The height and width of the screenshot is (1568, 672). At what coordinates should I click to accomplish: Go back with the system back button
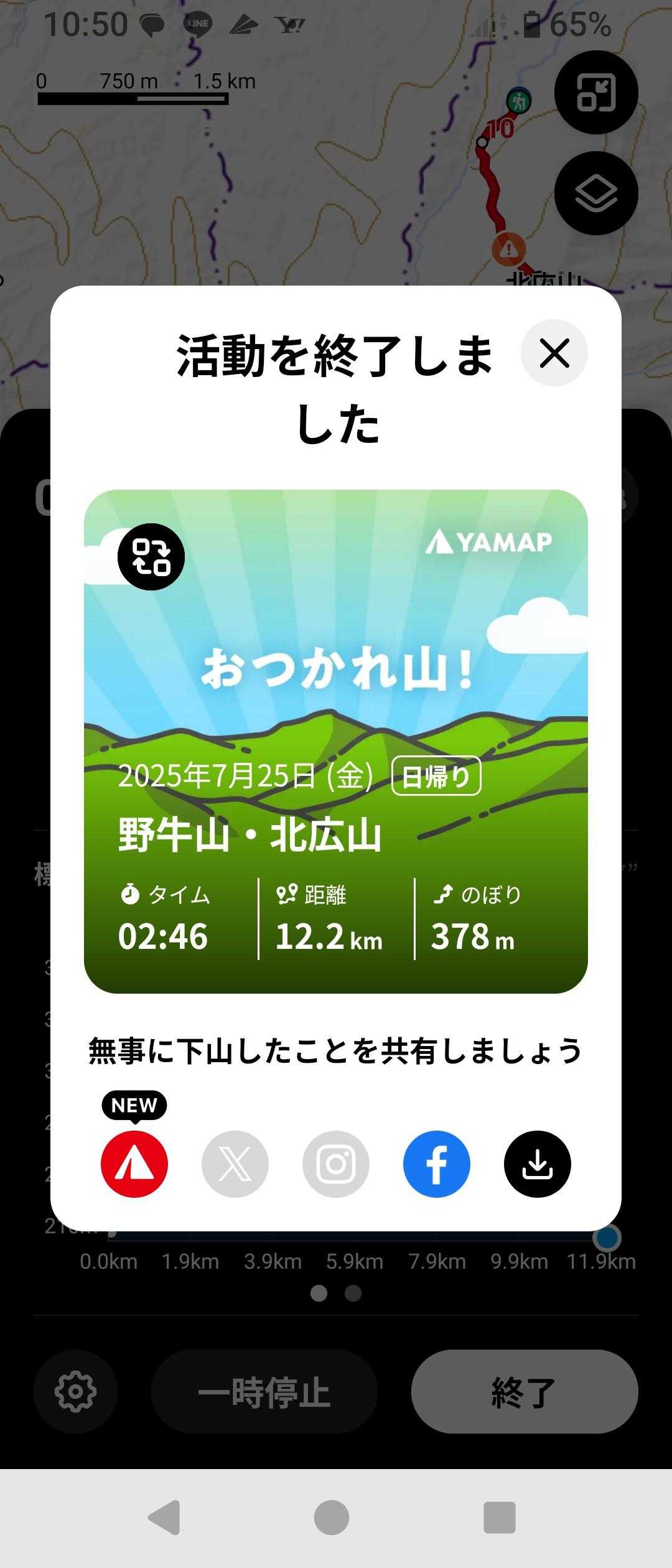[x=165, y=1517]
